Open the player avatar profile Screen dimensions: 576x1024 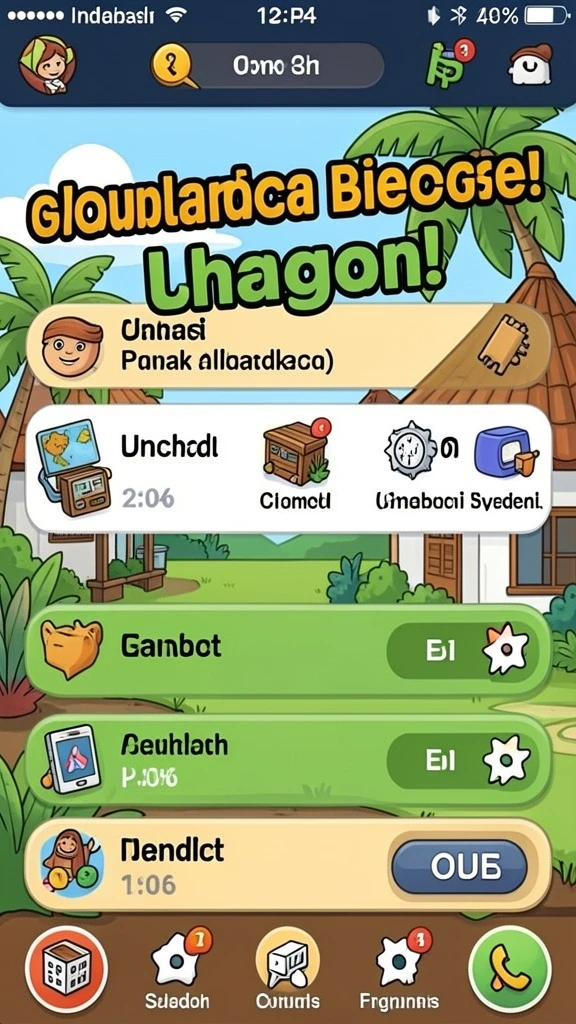(46, 65)
